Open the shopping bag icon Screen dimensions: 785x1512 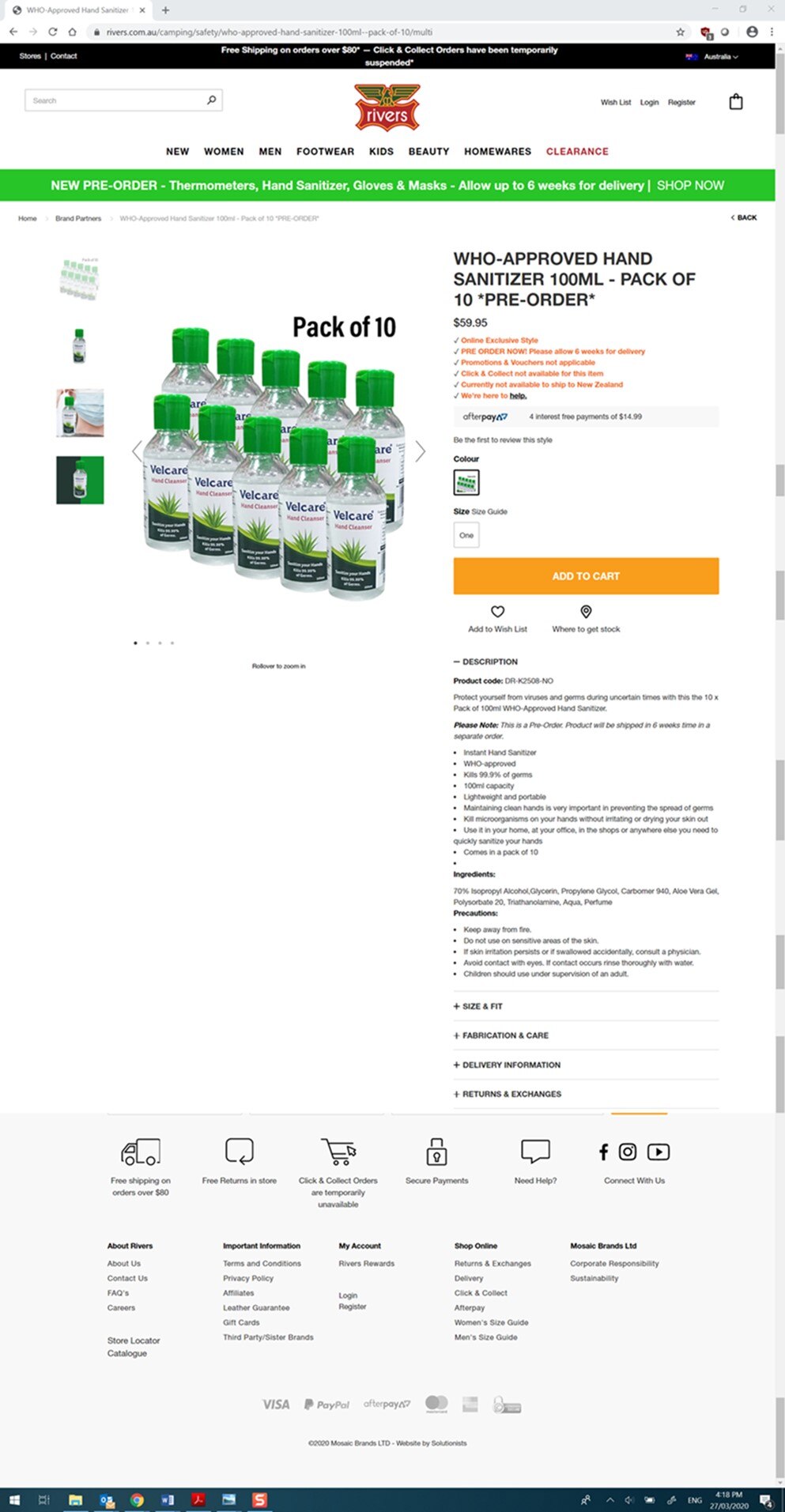point(735,102)
